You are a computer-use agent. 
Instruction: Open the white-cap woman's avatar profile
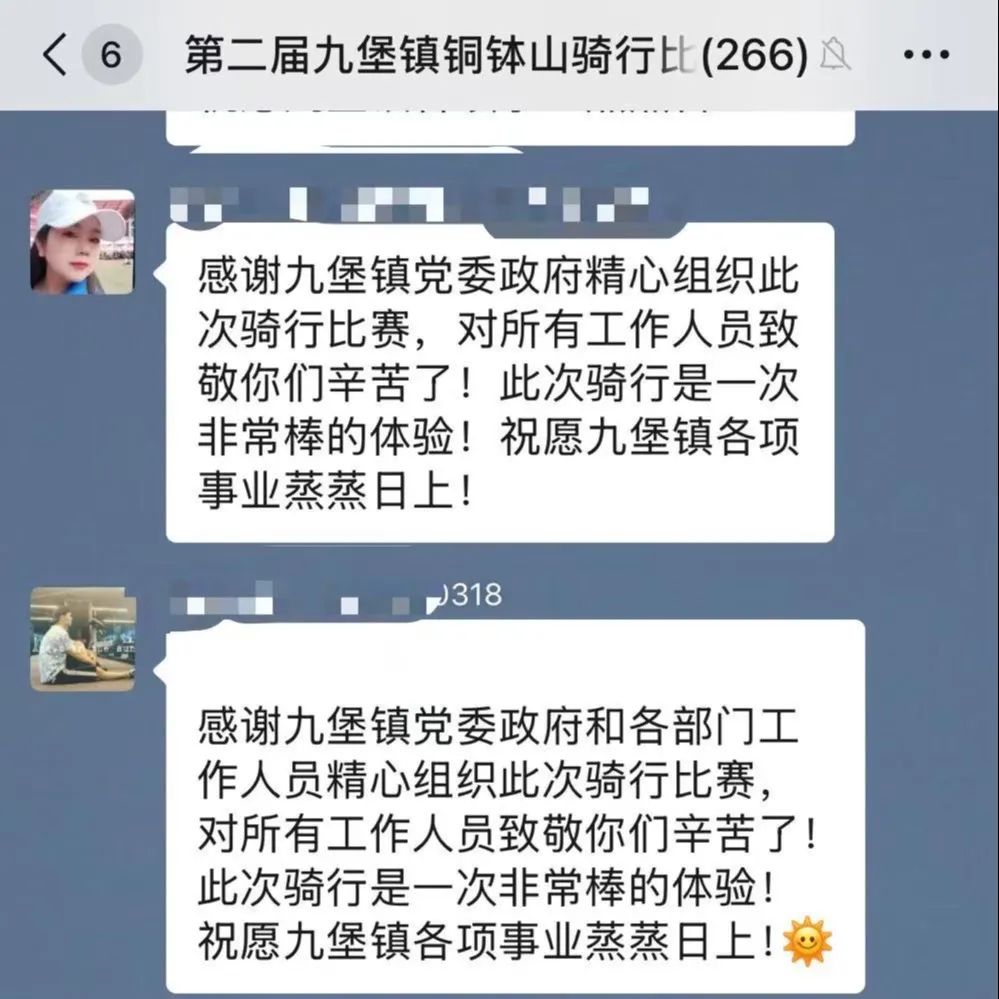tap(82, 242)
